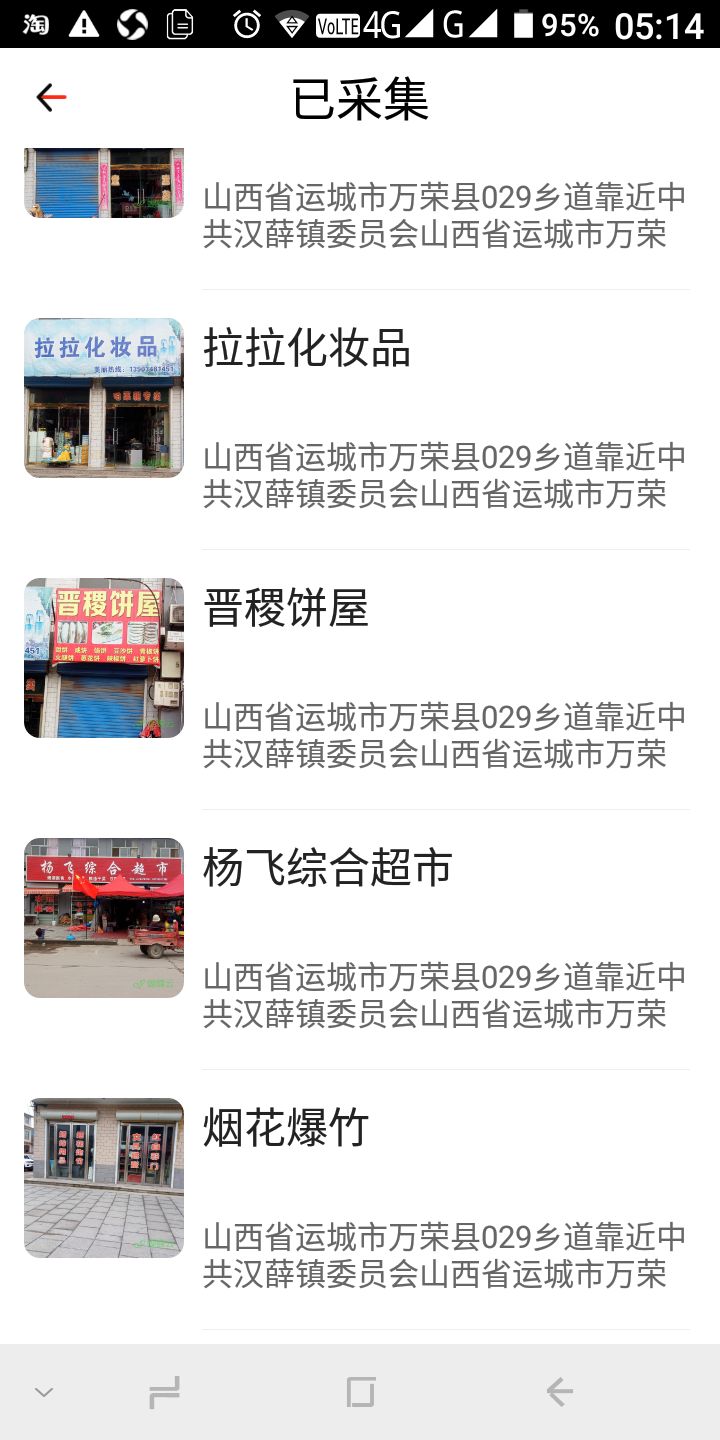Viewport: 720px width, 1440px height.
Task: Open the 烟花爆竹 entry
Action: click(360, 1200)
